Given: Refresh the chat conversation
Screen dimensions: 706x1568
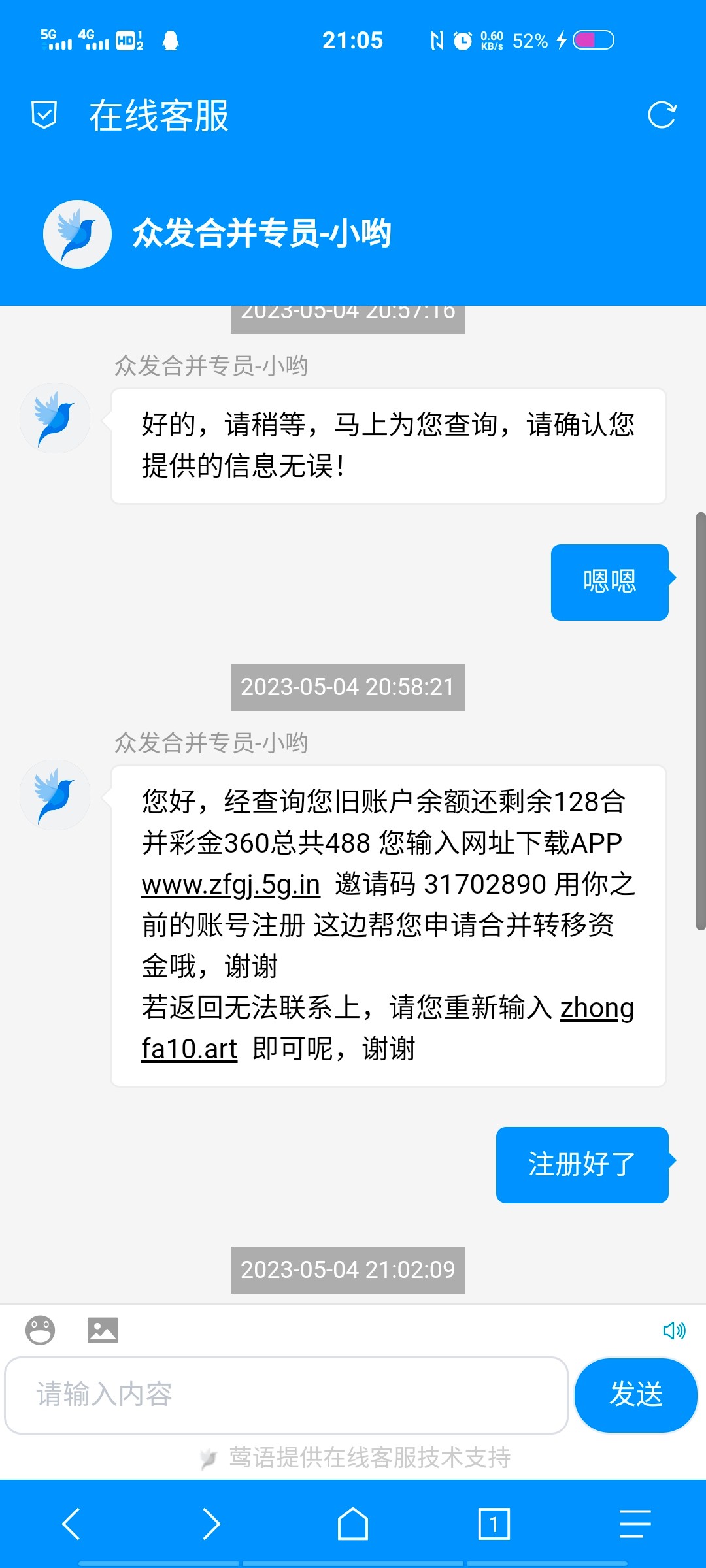Looking at the screenshot, I should click(x=663, y=116).
